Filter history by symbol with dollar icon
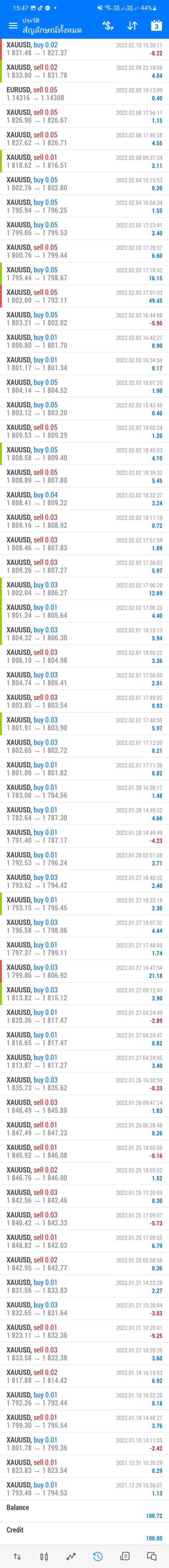Viewport: 169px width, 1568px height. [108, 26]
